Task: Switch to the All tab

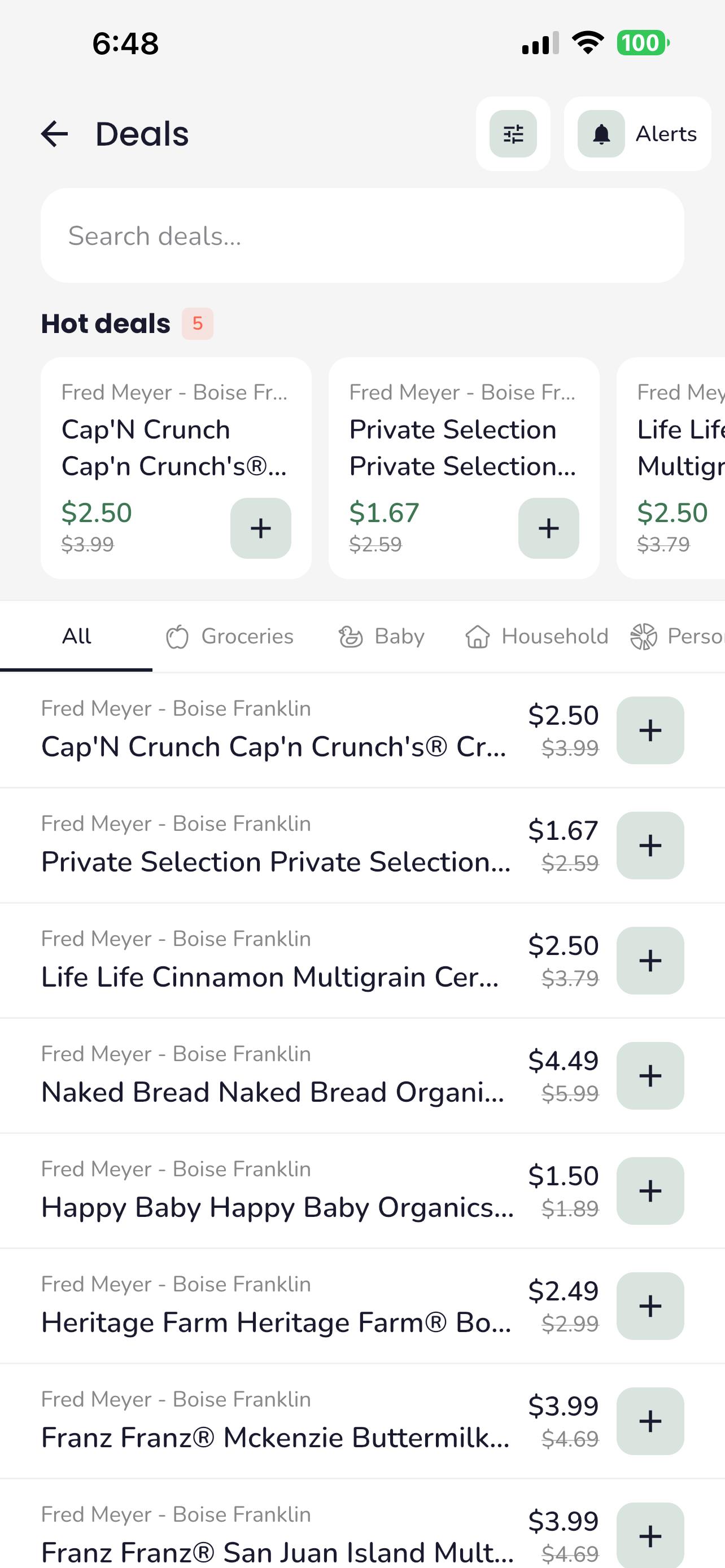Action: pyautogui.click(x=76, y=636)
